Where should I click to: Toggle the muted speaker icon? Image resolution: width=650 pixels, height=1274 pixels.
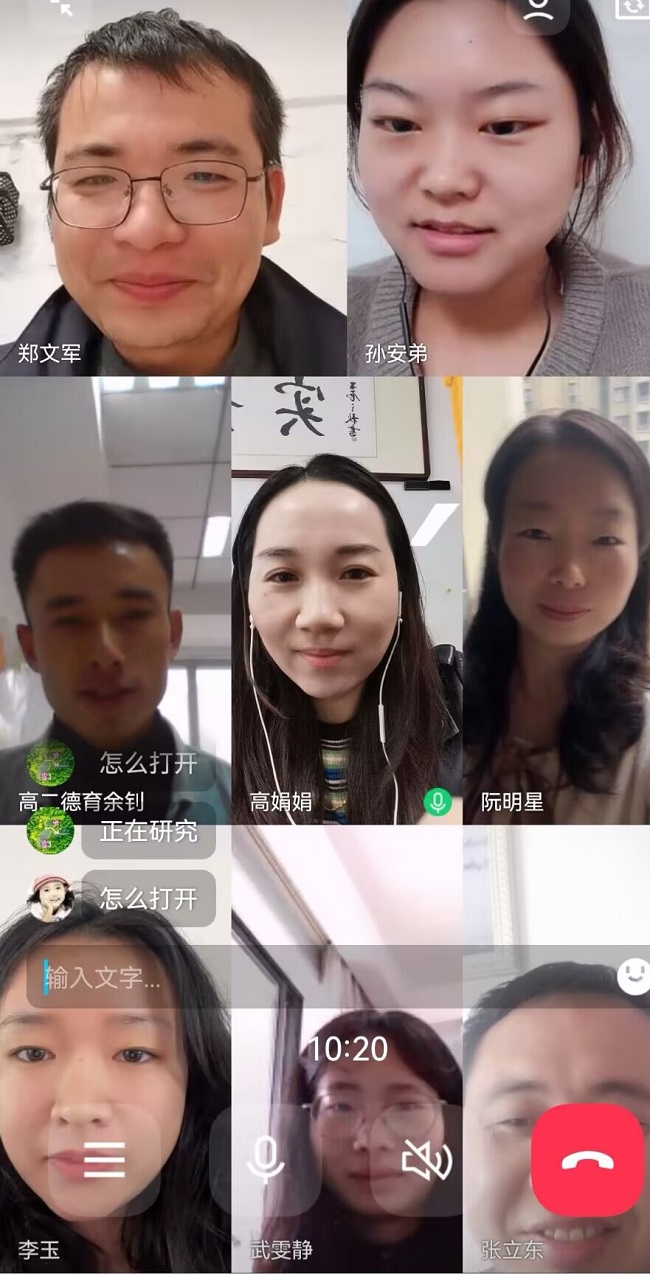426,1160
